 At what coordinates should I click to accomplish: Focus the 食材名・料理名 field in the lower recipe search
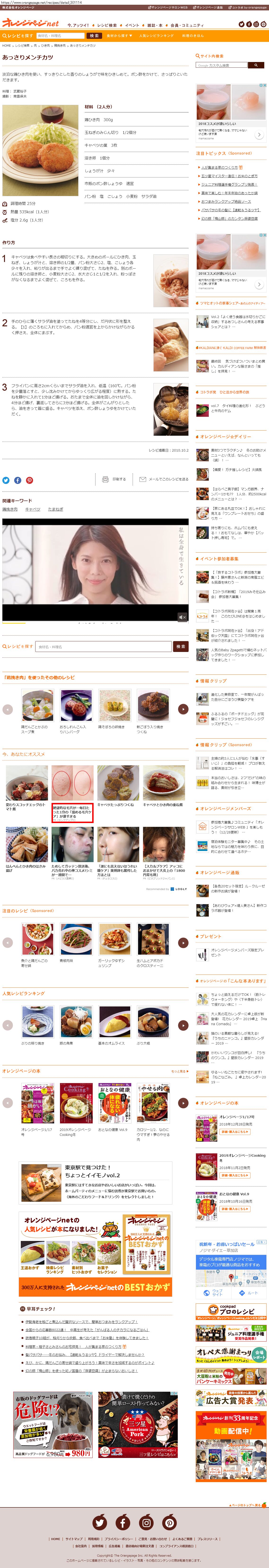click(x=104, y=647)
